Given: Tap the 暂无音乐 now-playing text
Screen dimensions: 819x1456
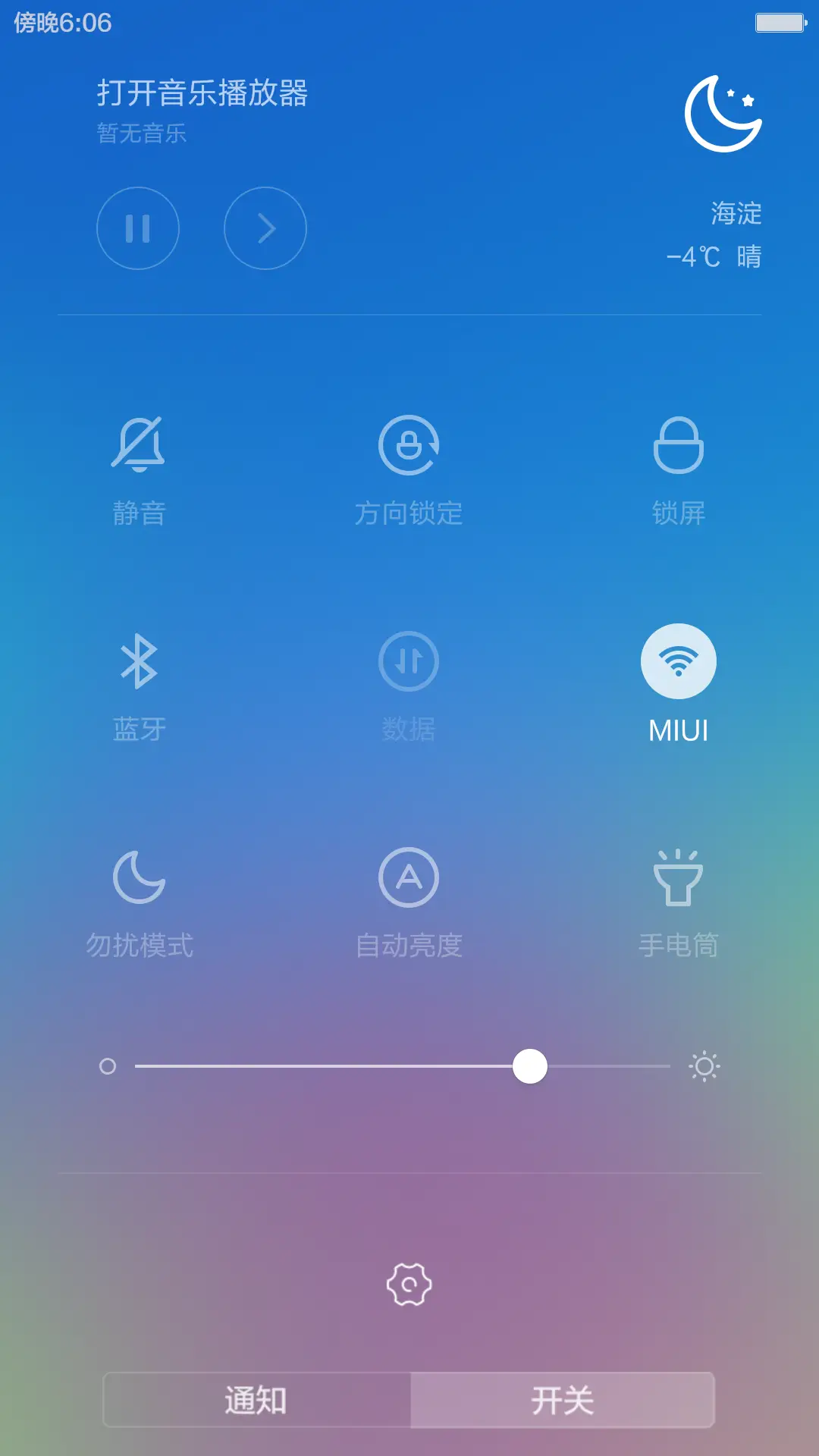Looking at the screenshot, I should [x=141, y=132].
